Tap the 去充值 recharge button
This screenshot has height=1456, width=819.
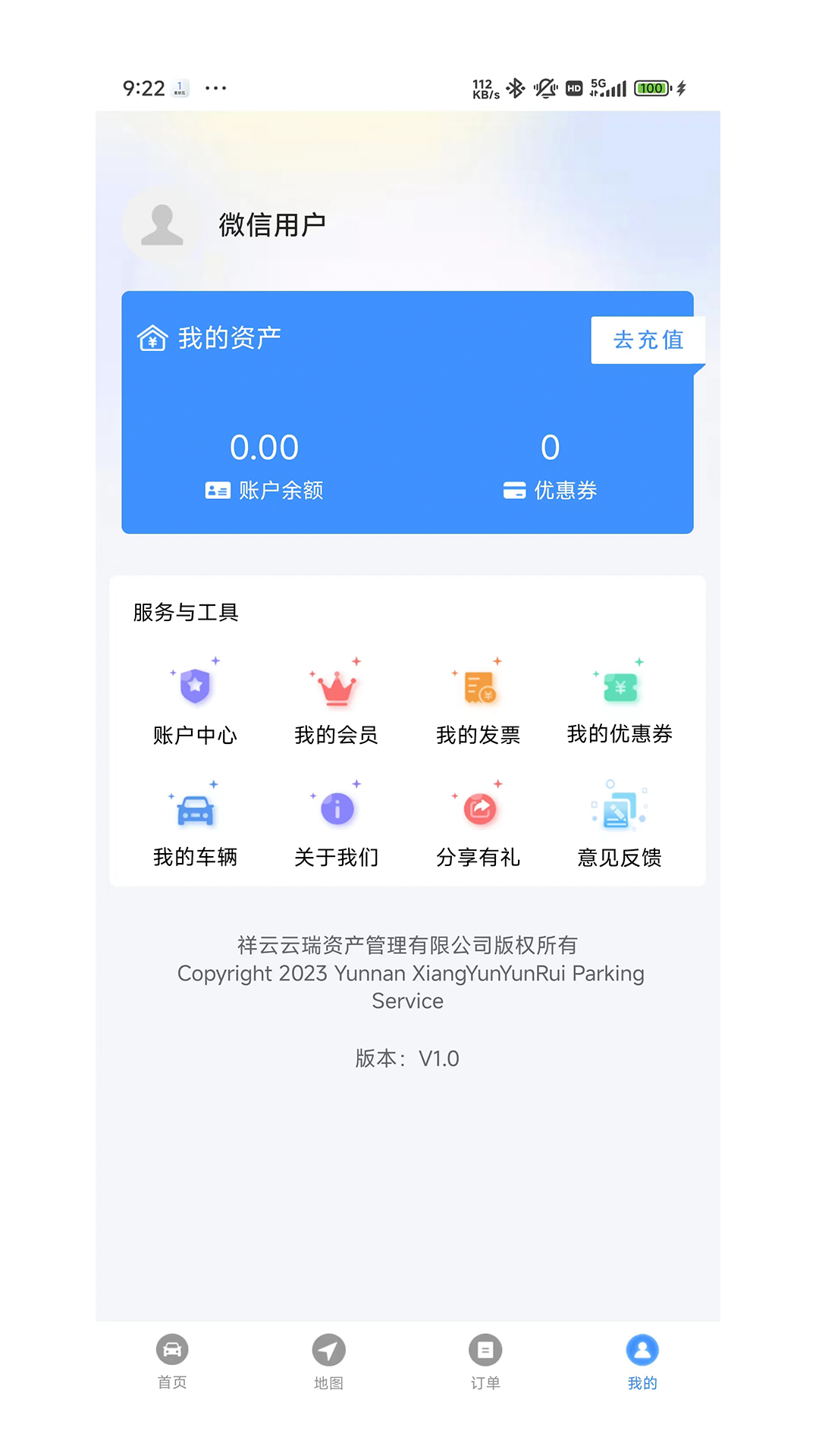pyautogui.click(x=648, y=340)
